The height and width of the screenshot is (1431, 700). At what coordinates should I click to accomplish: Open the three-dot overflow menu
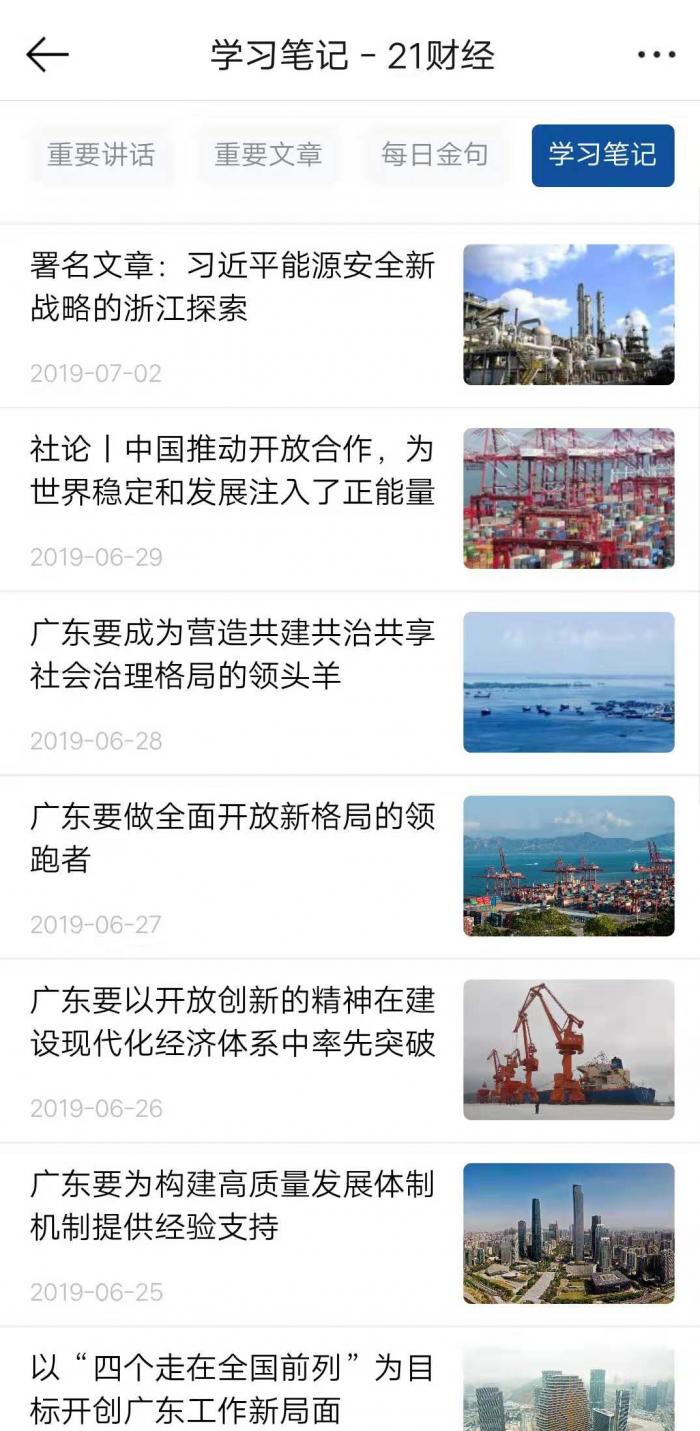click(656, 55)
